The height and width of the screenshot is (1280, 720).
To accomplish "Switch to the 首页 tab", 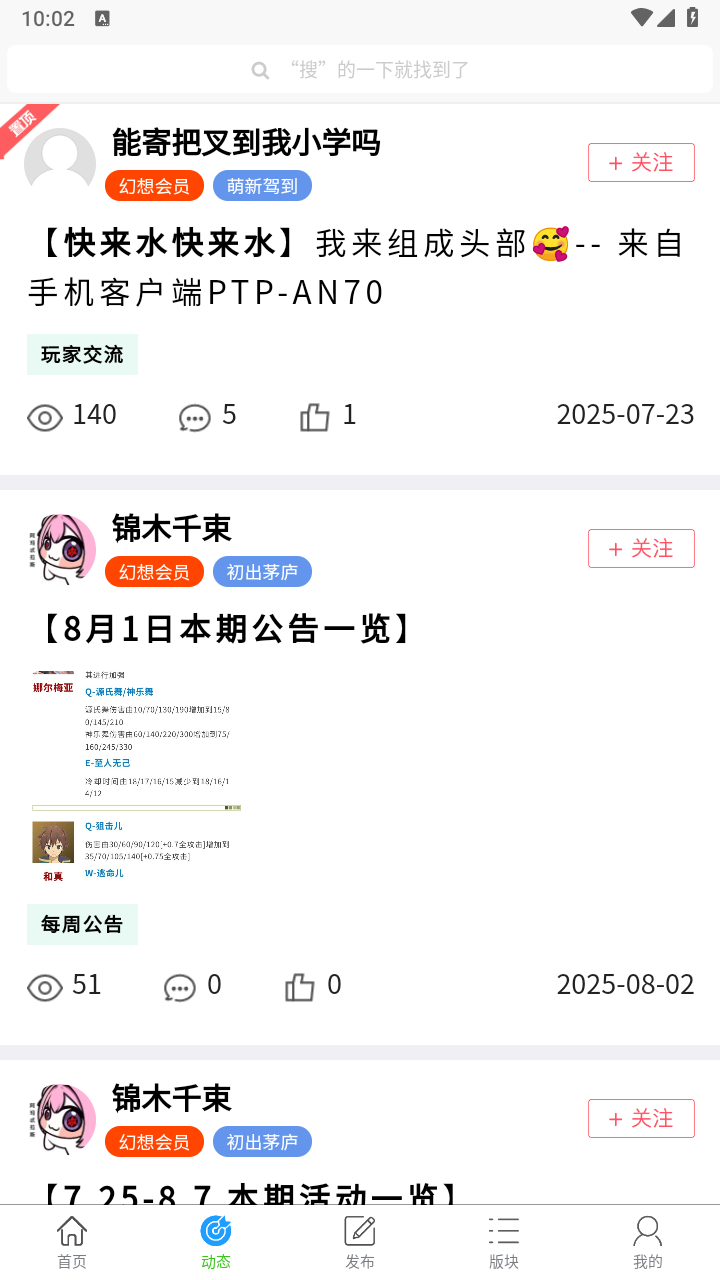I will [72, 1242].
